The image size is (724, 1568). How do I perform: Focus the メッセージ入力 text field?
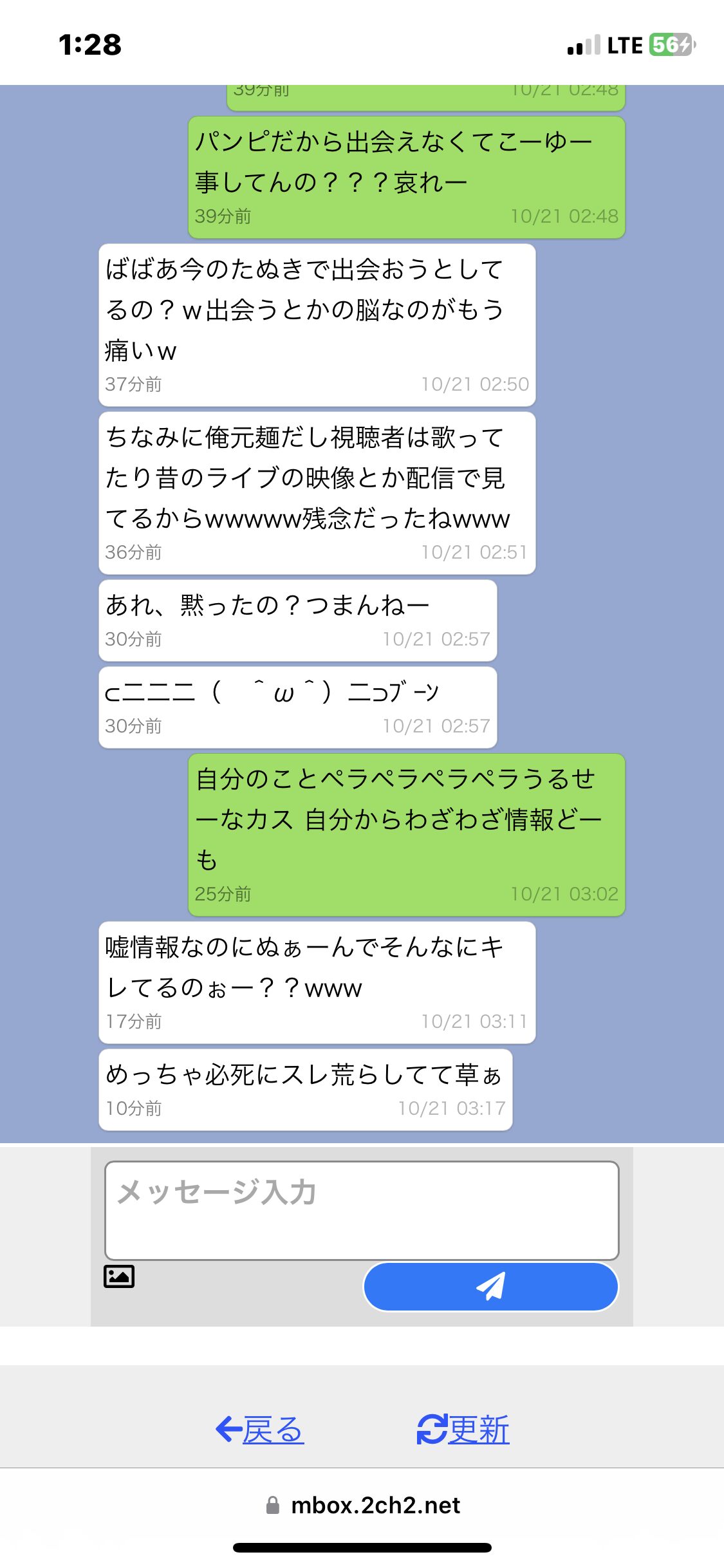click(x=362, y=1210)
